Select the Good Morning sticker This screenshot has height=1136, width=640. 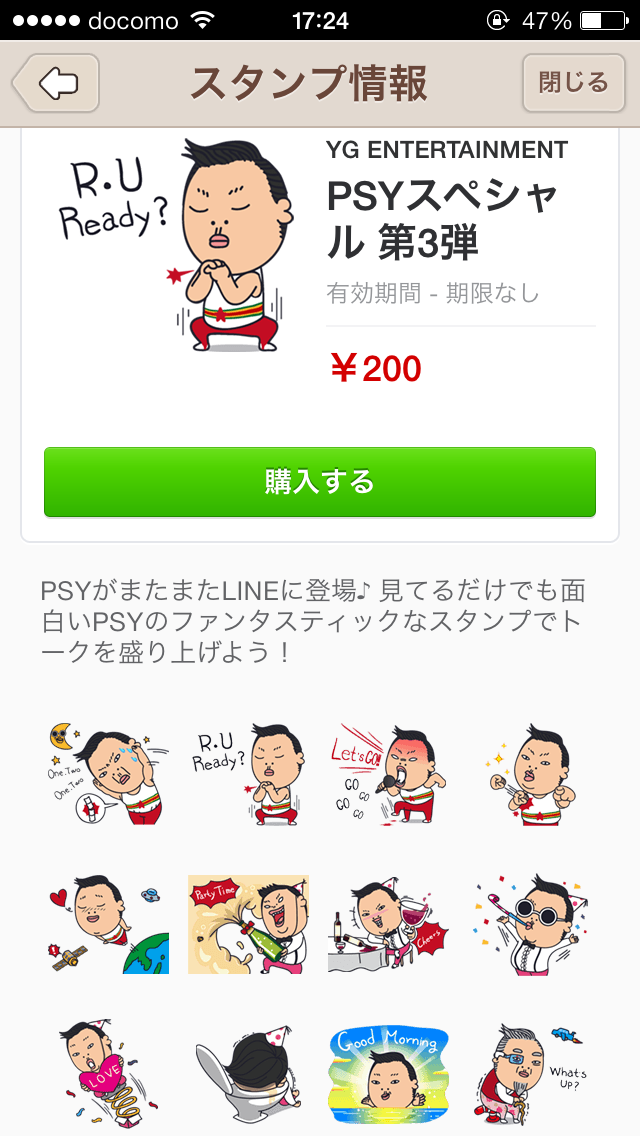click(x=388, y=1074)
